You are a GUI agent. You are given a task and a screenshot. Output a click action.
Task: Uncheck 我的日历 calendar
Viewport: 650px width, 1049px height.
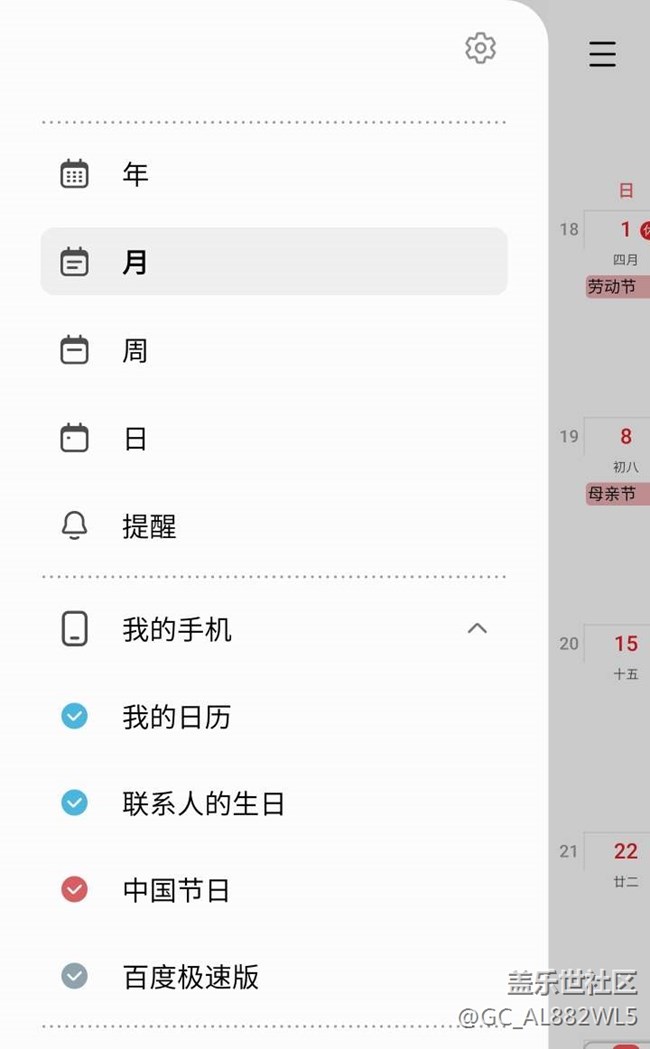[75, 716]
